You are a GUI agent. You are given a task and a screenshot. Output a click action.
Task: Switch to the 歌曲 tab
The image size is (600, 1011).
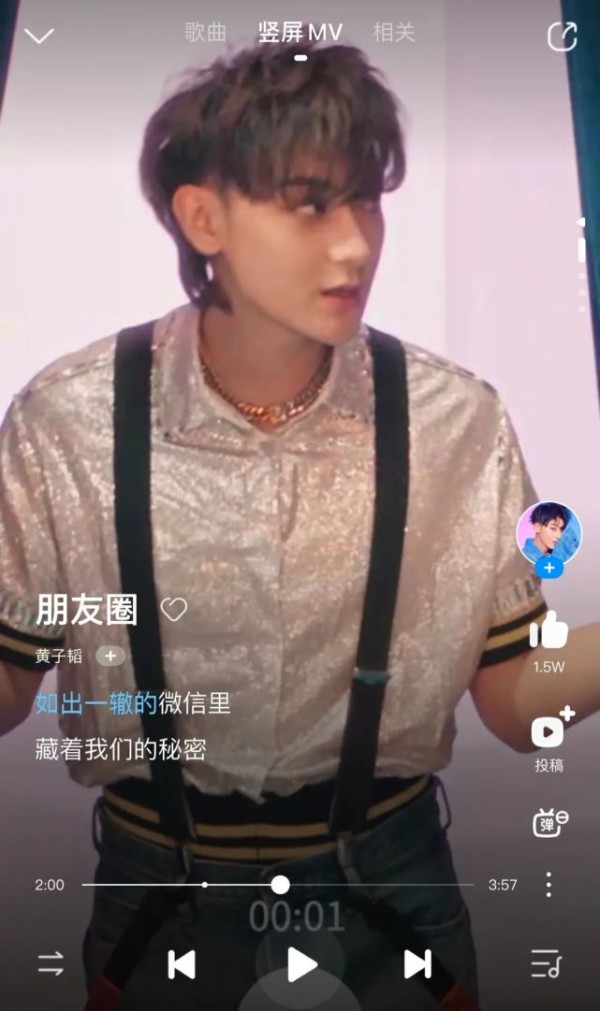click(x=206, y=32)
